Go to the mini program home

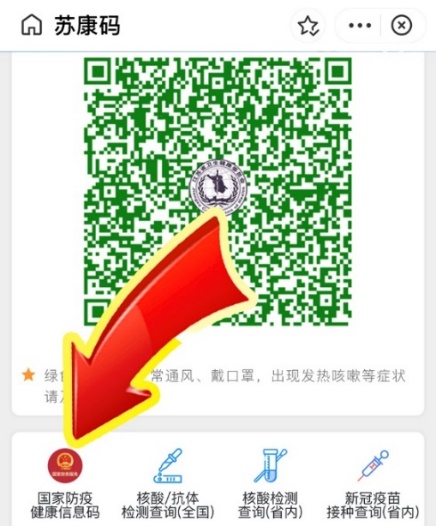32,25
